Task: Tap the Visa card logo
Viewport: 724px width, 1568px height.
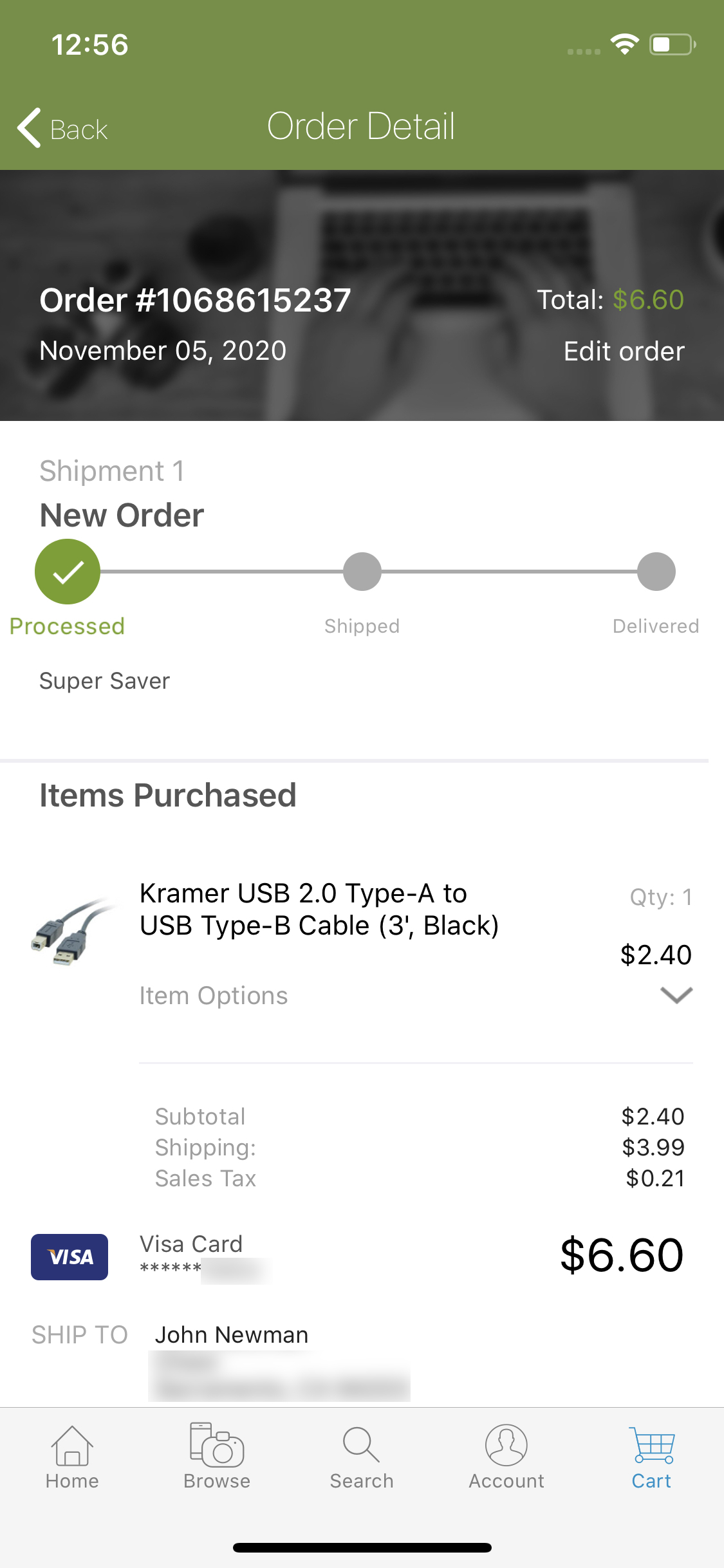Action: (x=69, y=1256)
